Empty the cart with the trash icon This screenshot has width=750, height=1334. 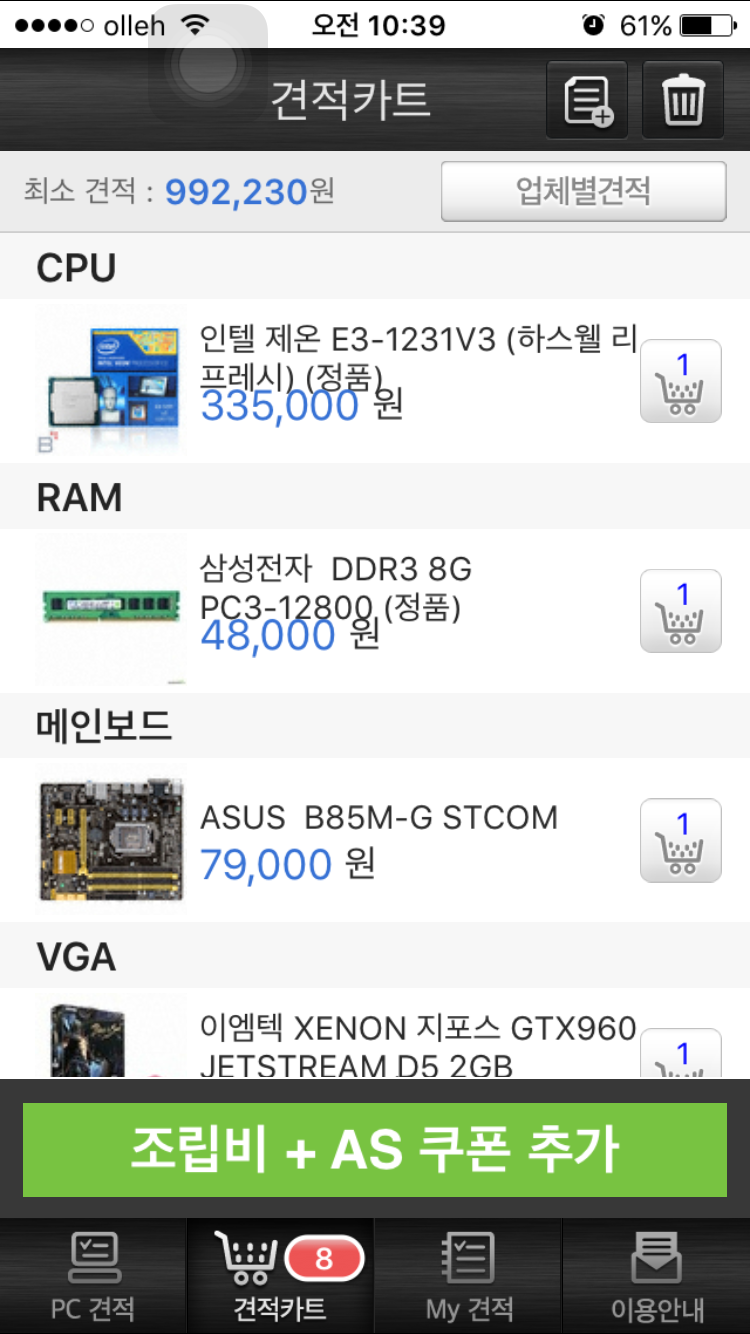click(683, 100)
